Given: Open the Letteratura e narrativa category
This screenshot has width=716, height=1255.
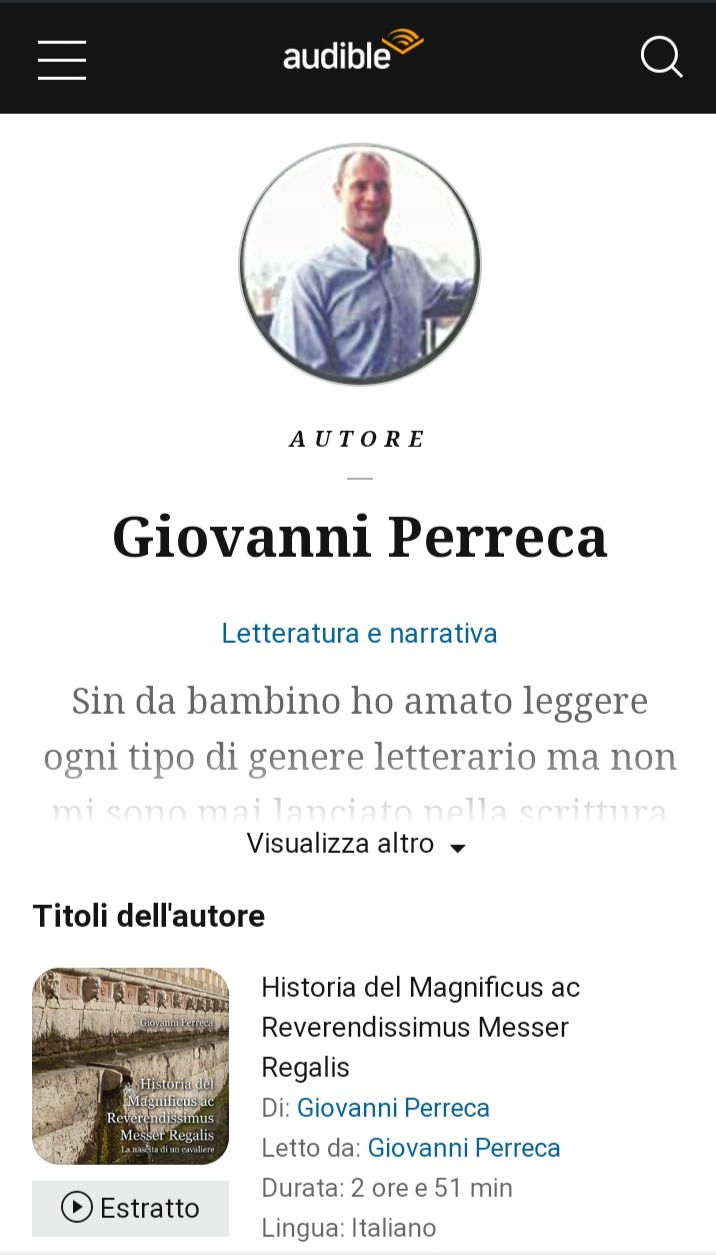Looking at the screenshot, I should click(359, 633).
